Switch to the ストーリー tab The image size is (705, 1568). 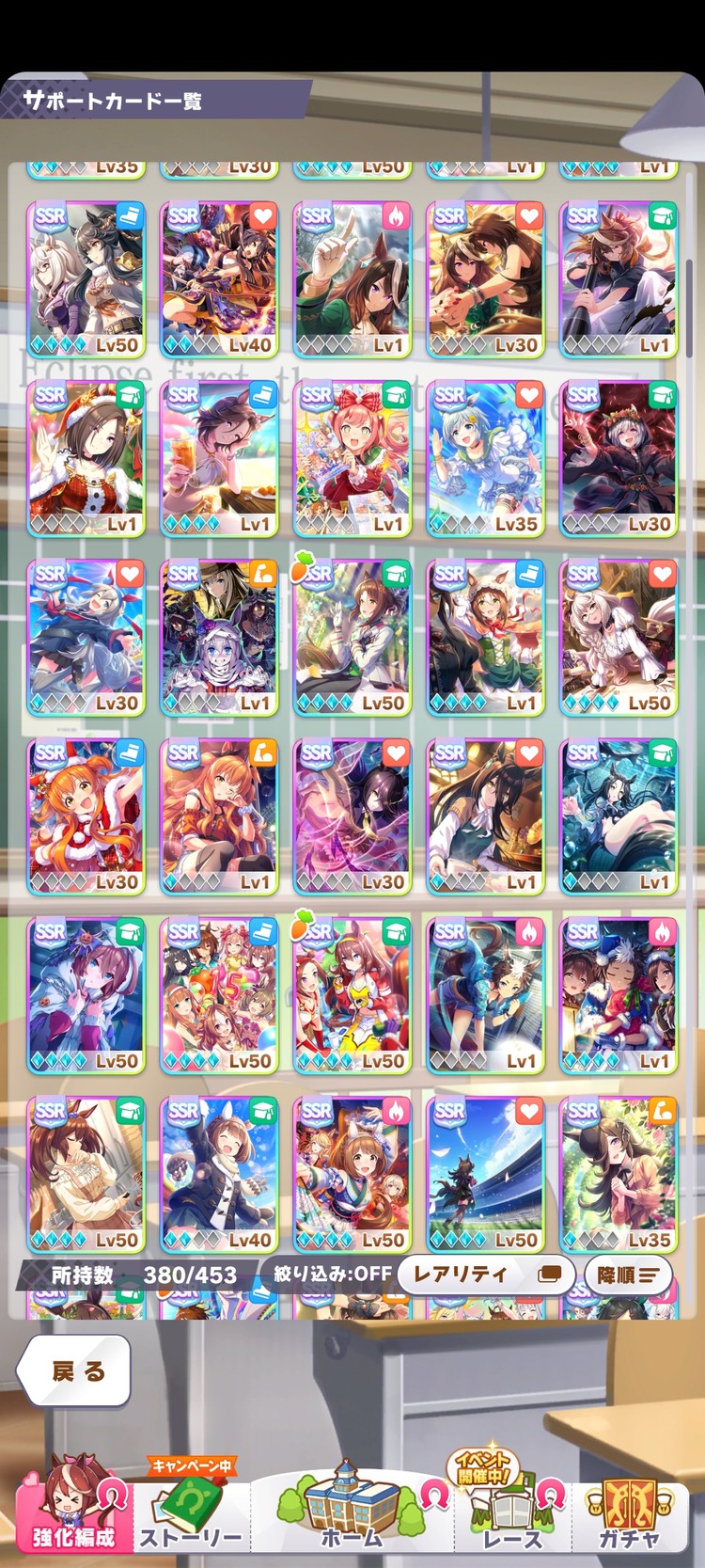[193, 1512]
